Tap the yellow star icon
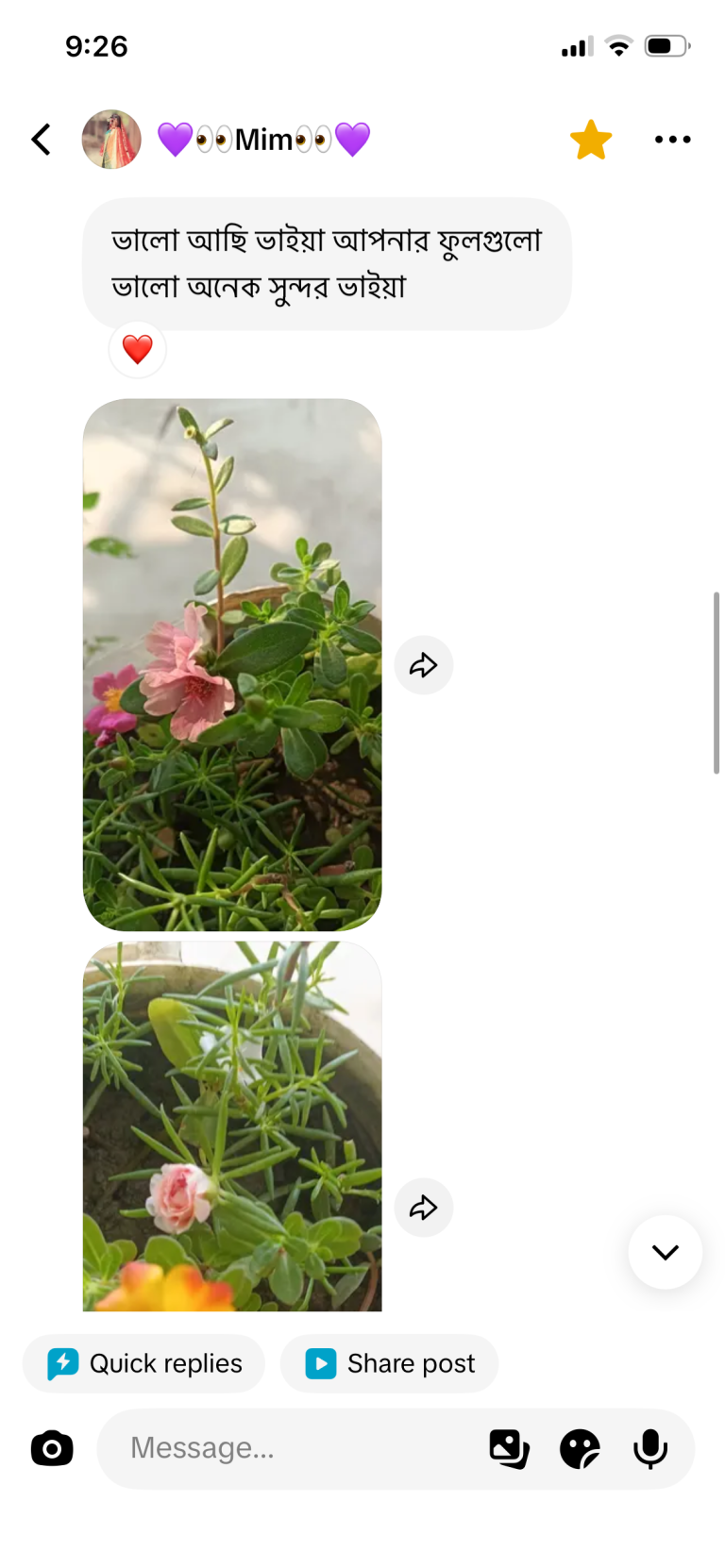The height and width of the screenshot is (1568, 725). pyautogui.click(x=591, y=140)
